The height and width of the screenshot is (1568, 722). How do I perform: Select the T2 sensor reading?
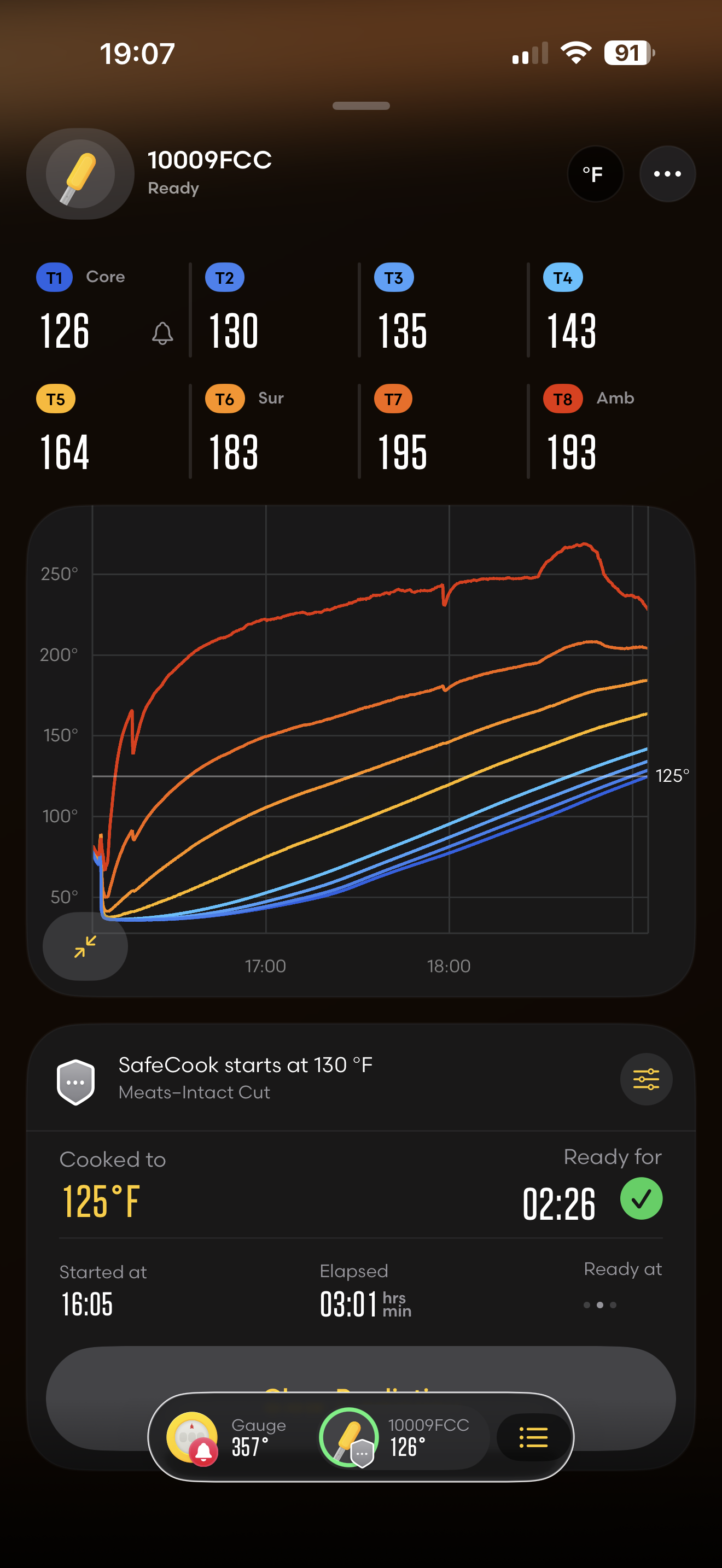234,331
